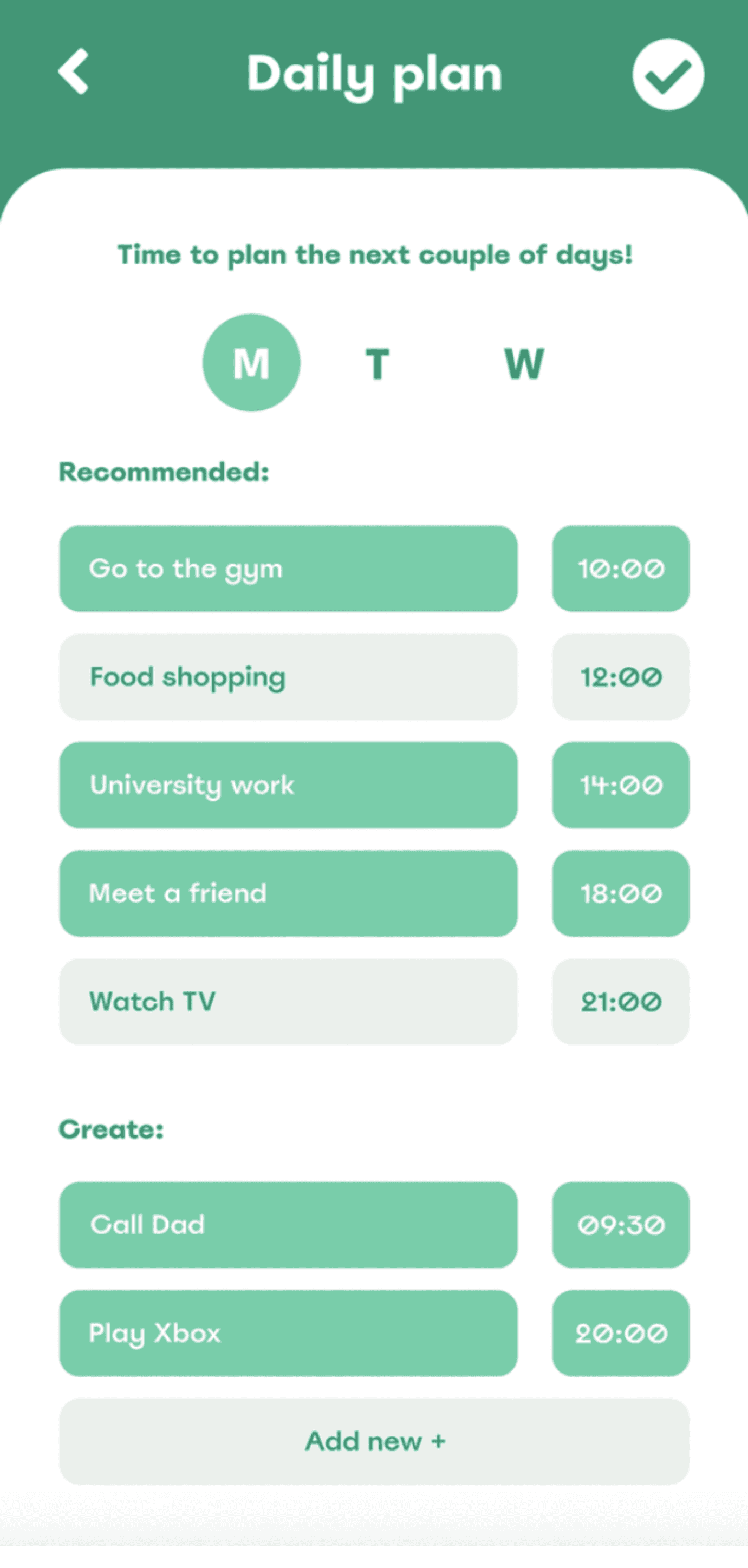This screenshot has height=1568, width=748.
Task: Deselect the Go to the gym activity
Action: tap(288, 569)
